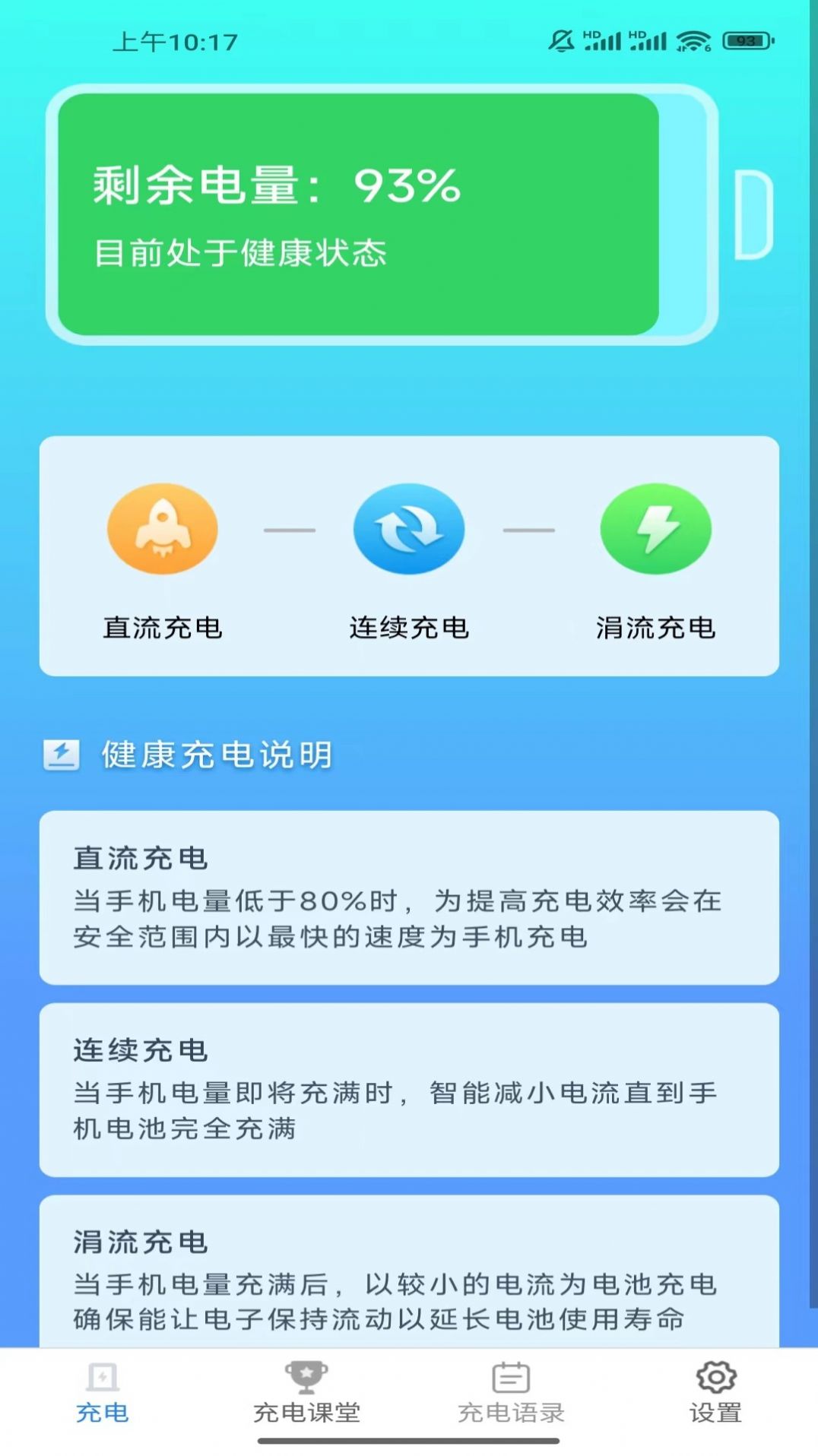Tap the 涓流充电 lightning icon
Screen dimensions: 818x1456
(655, 529)
